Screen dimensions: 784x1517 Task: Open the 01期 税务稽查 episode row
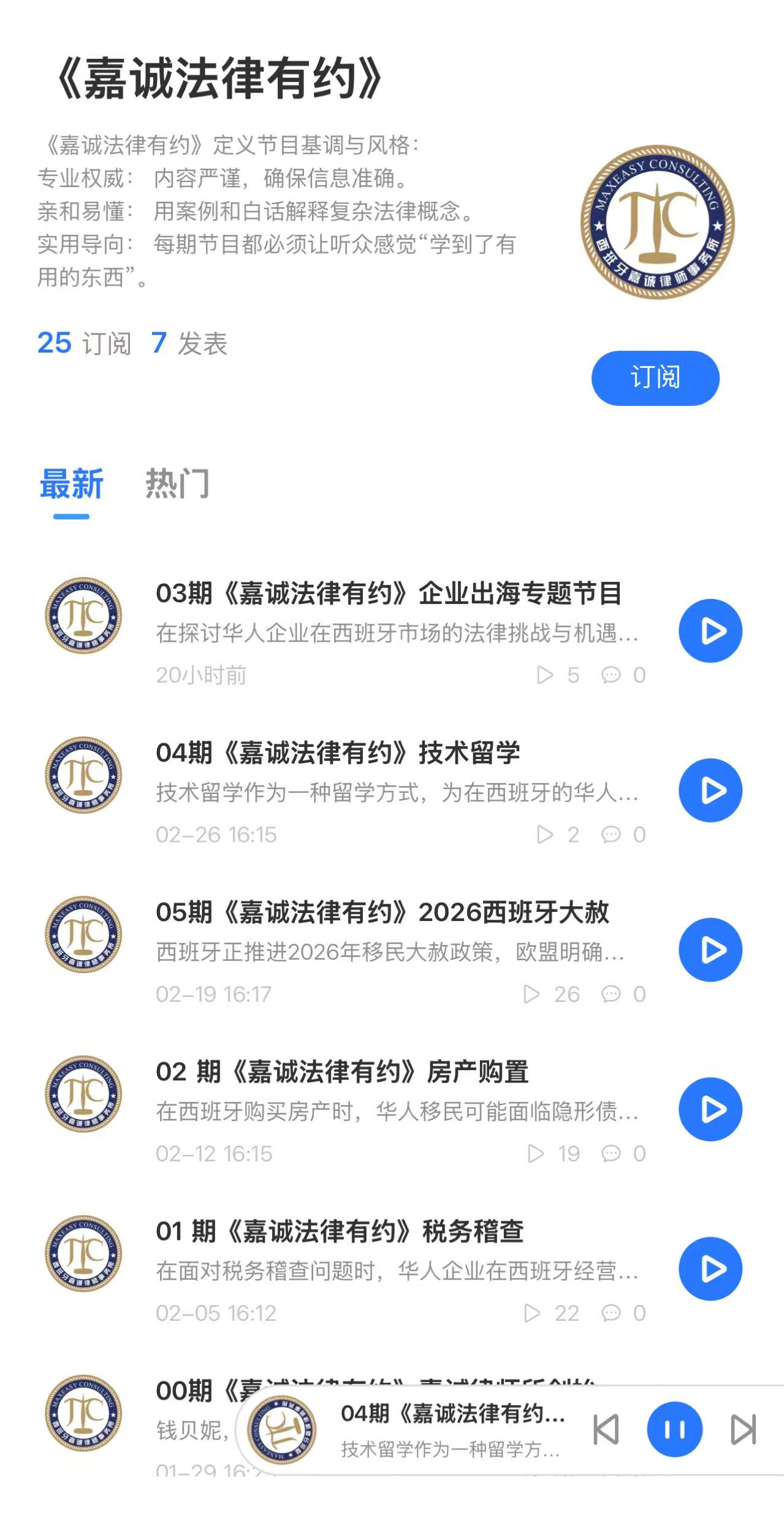tap(340, 1231)
